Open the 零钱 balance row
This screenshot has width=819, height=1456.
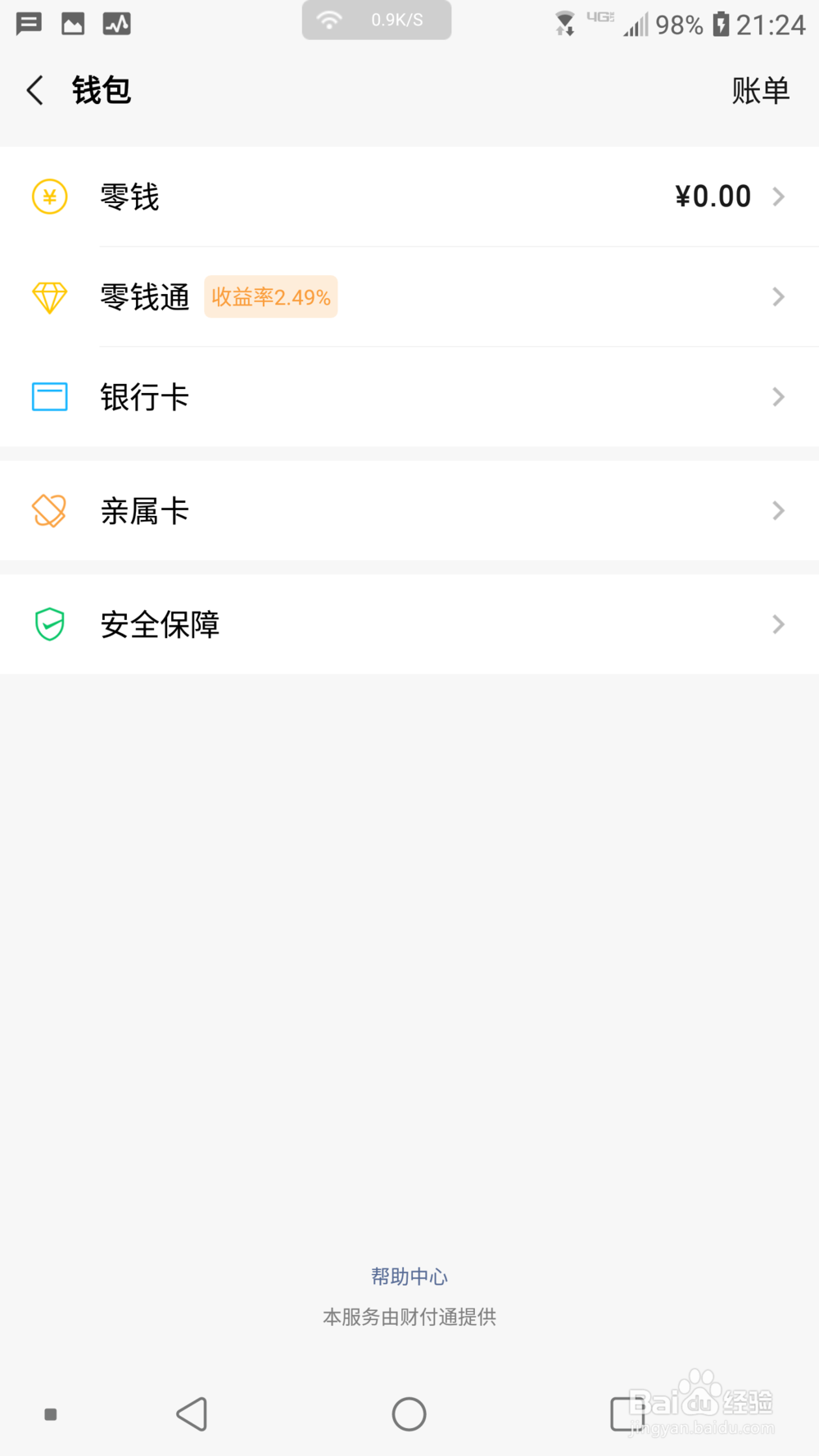[x=409, y=197]
